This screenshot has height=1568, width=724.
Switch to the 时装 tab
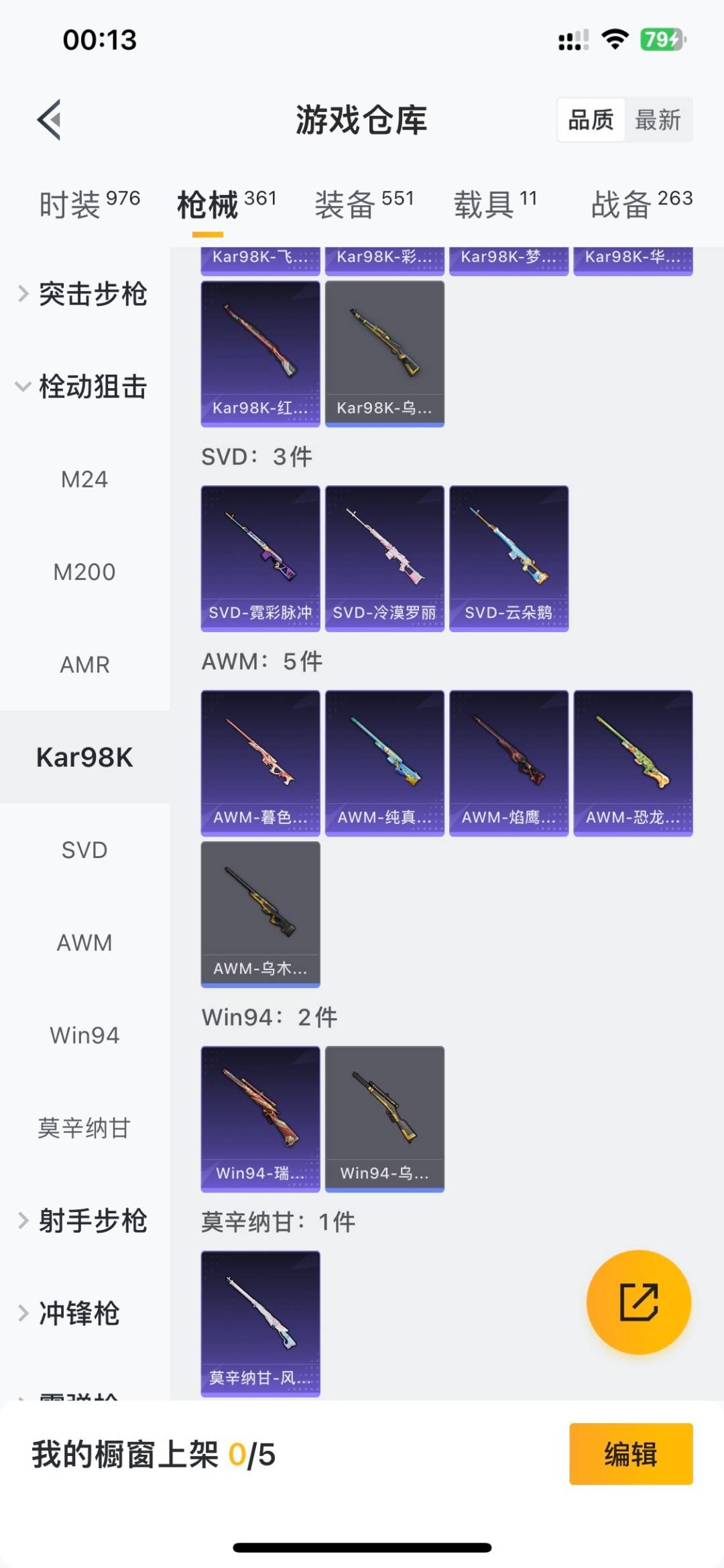click(89, 204)
